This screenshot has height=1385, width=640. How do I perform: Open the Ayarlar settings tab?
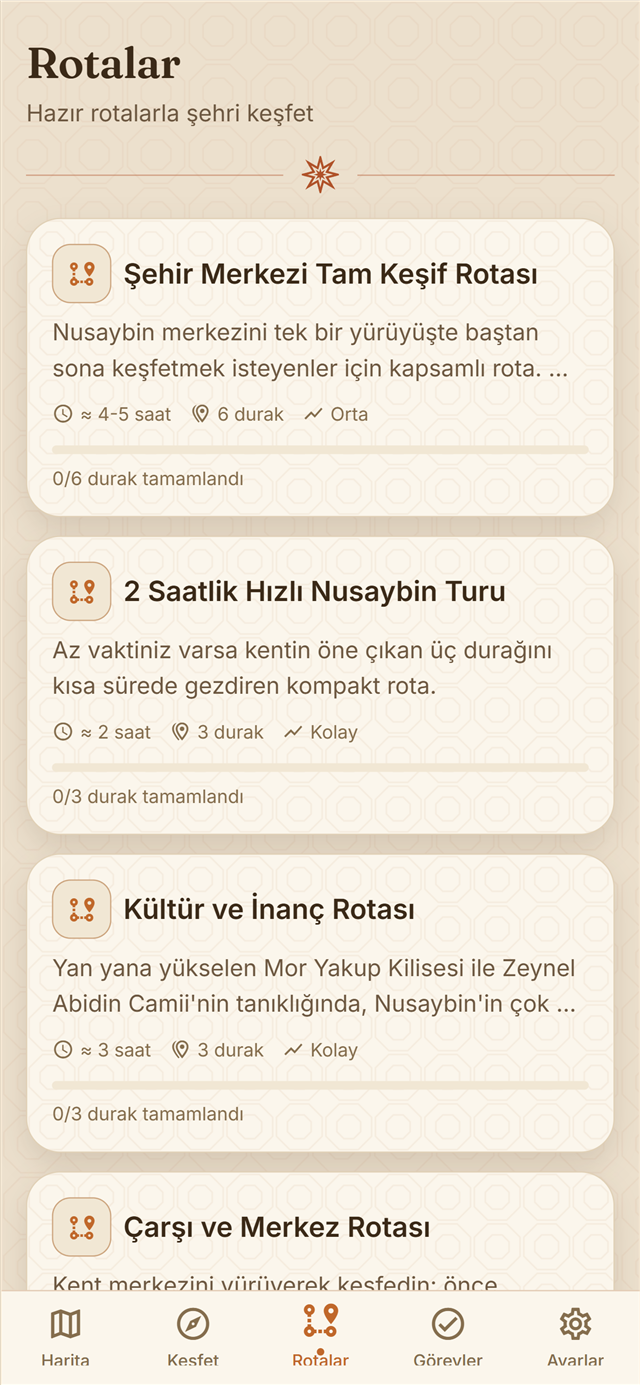[575, 1337]
